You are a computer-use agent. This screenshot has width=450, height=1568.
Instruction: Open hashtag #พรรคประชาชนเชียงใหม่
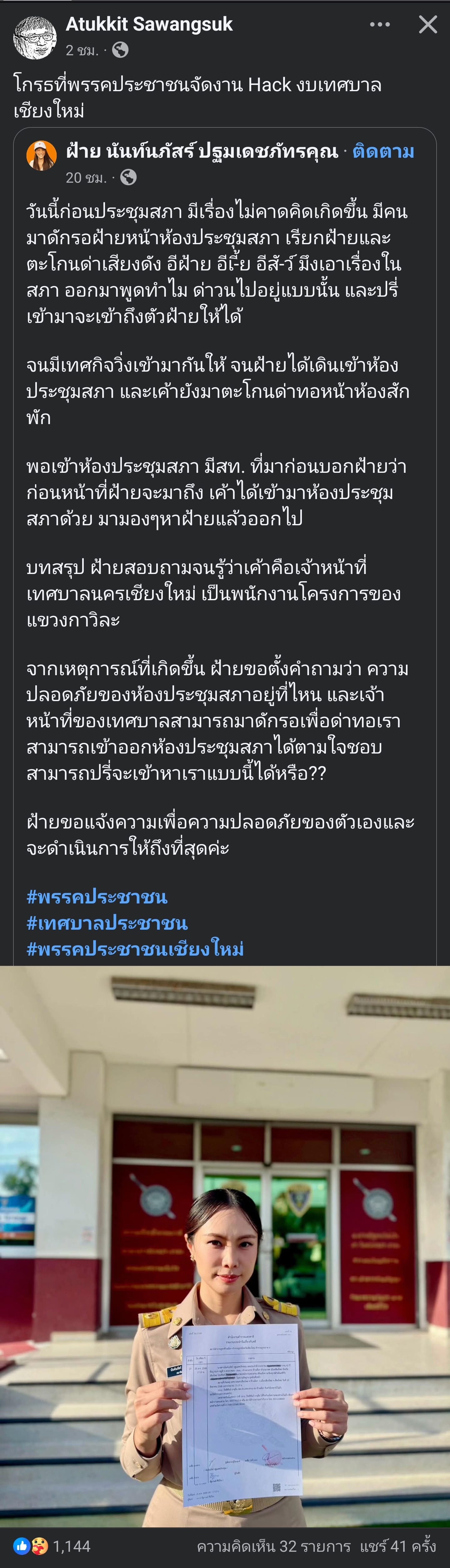(135, 949)
